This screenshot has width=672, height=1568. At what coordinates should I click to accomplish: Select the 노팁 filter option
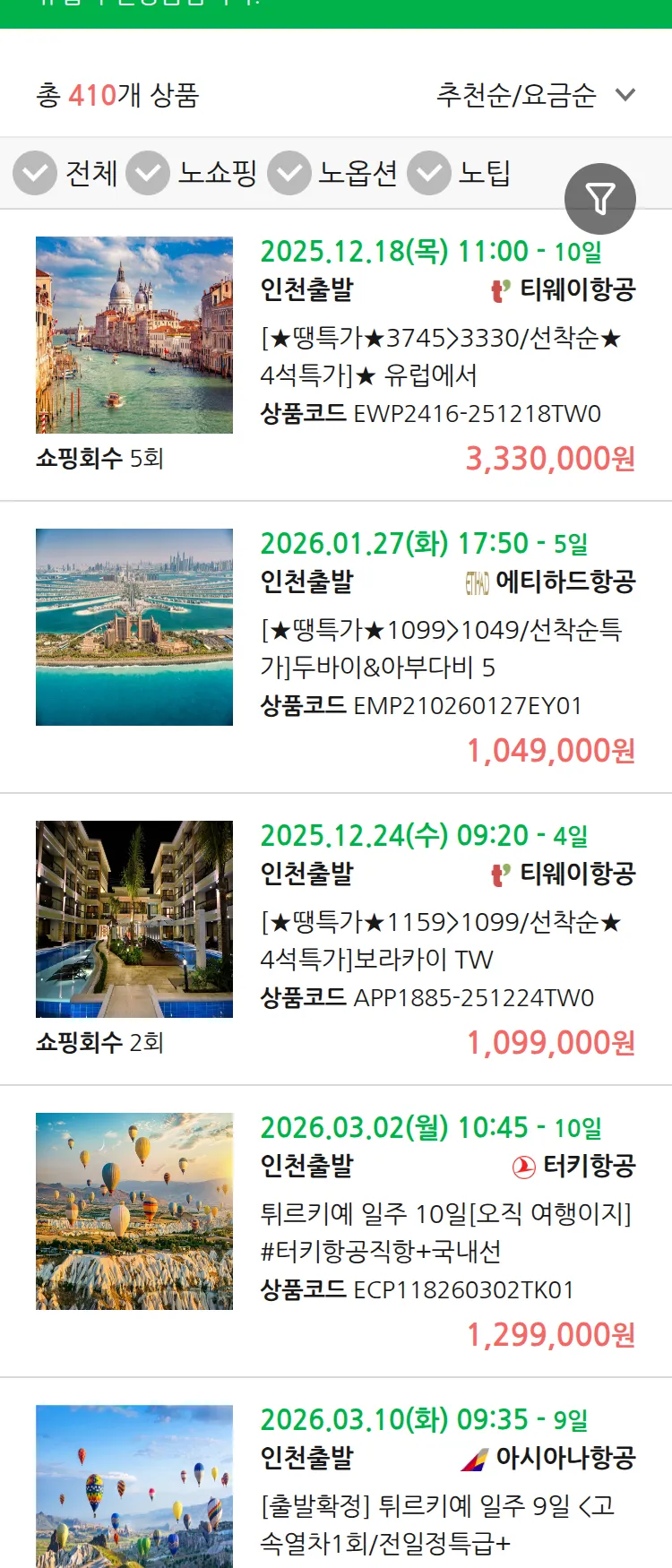click(428, 173)
